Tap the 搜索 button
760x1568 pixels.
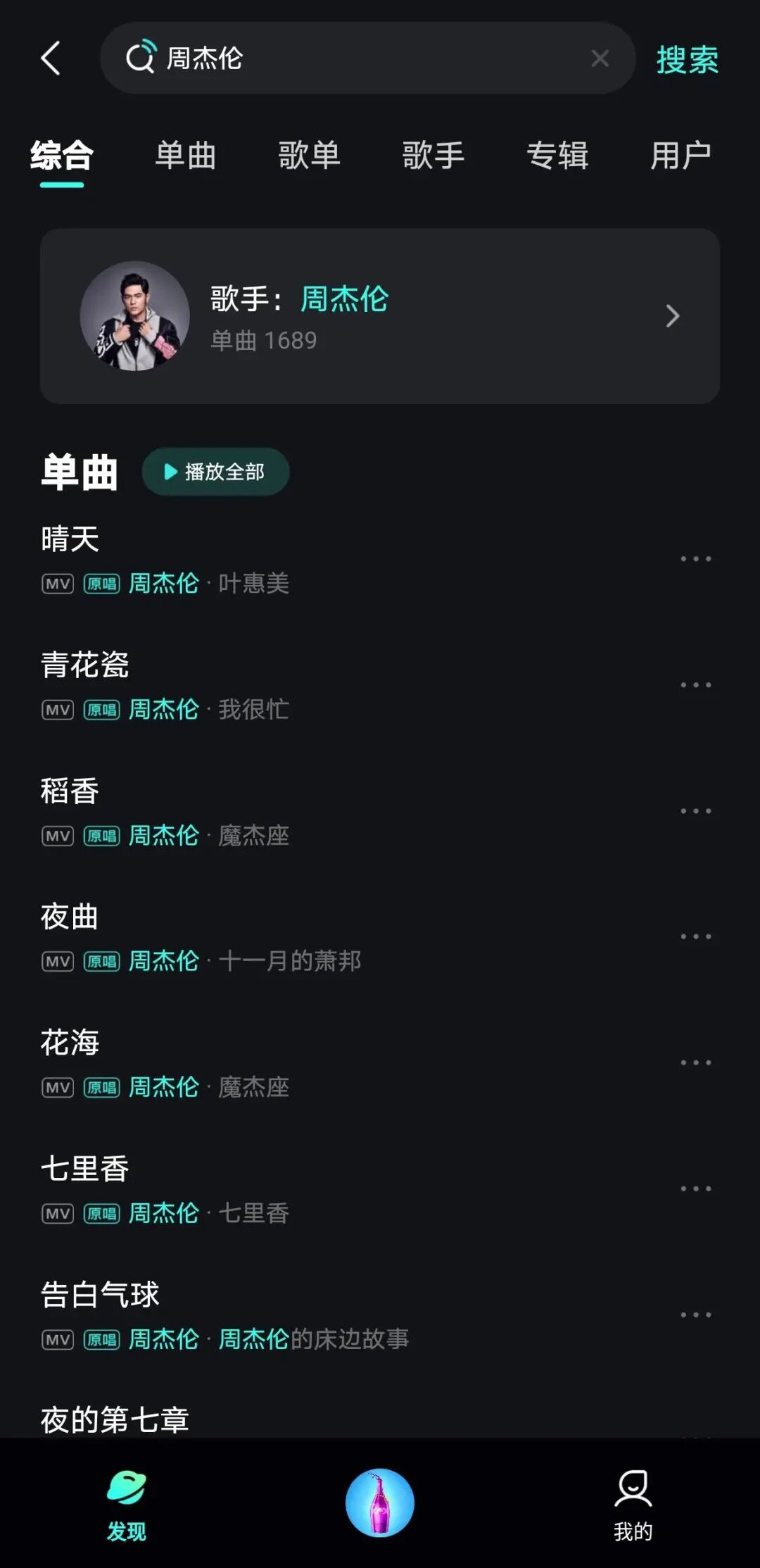click(x=687, y=60)
